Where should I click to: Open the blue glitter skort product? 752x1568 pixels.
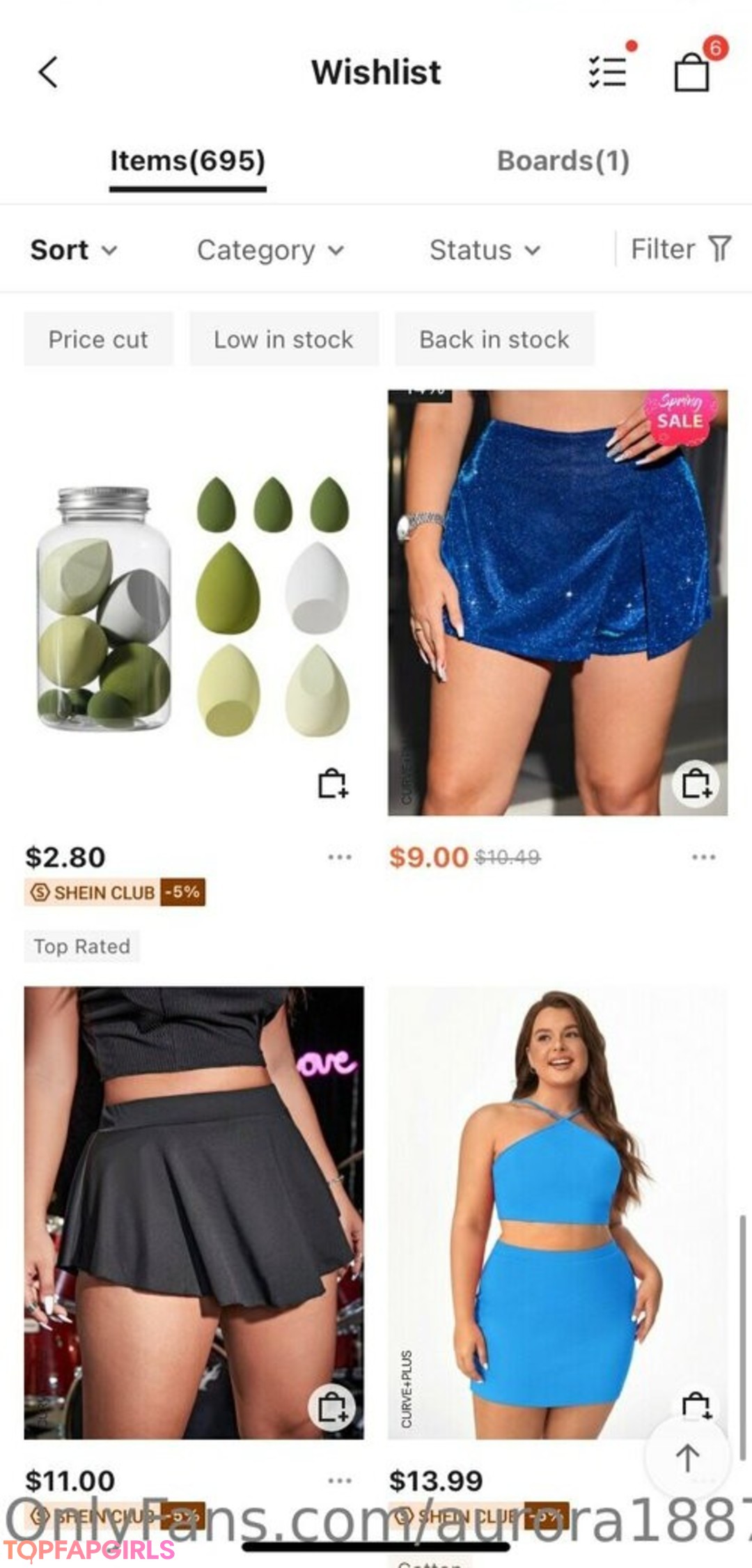pos(557,603)
